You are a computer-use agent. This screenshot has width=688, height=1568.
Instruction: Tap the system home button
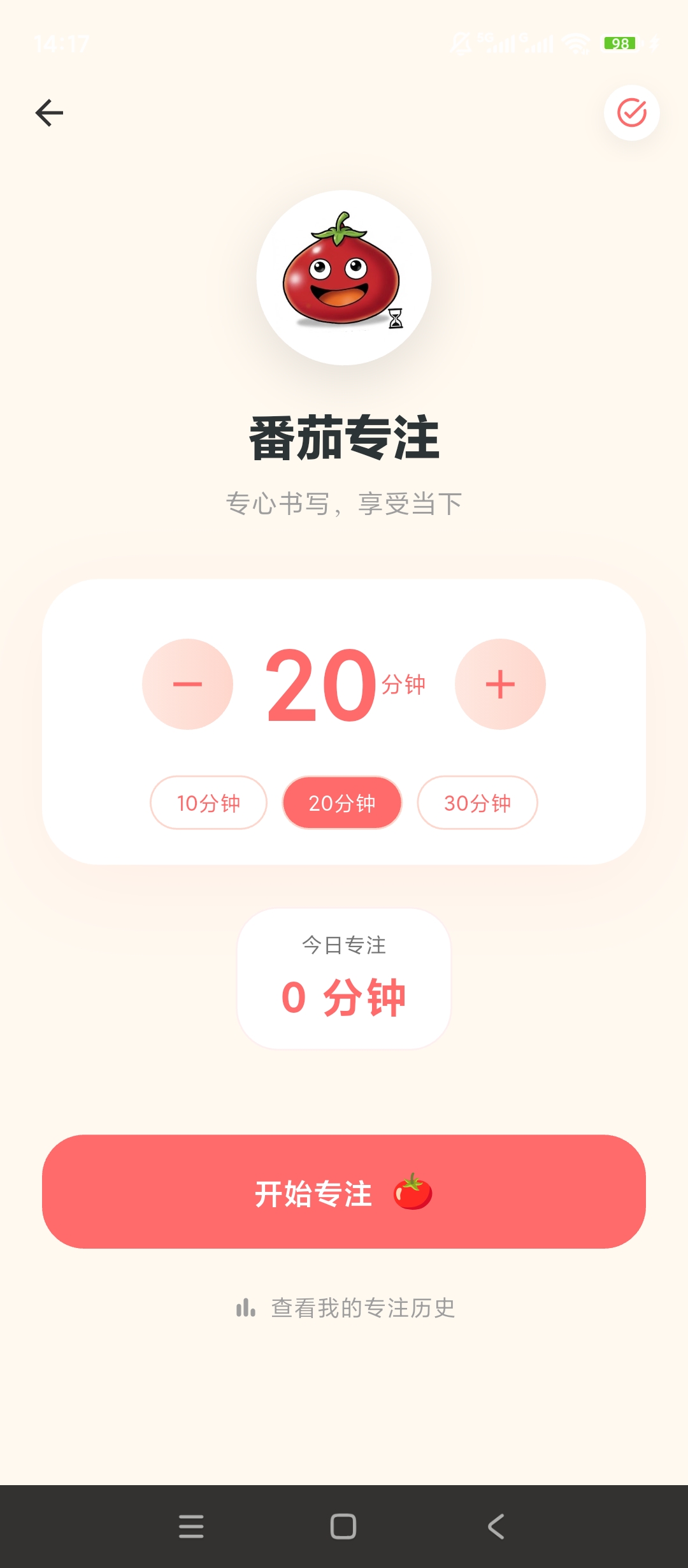pos(343,1527)
